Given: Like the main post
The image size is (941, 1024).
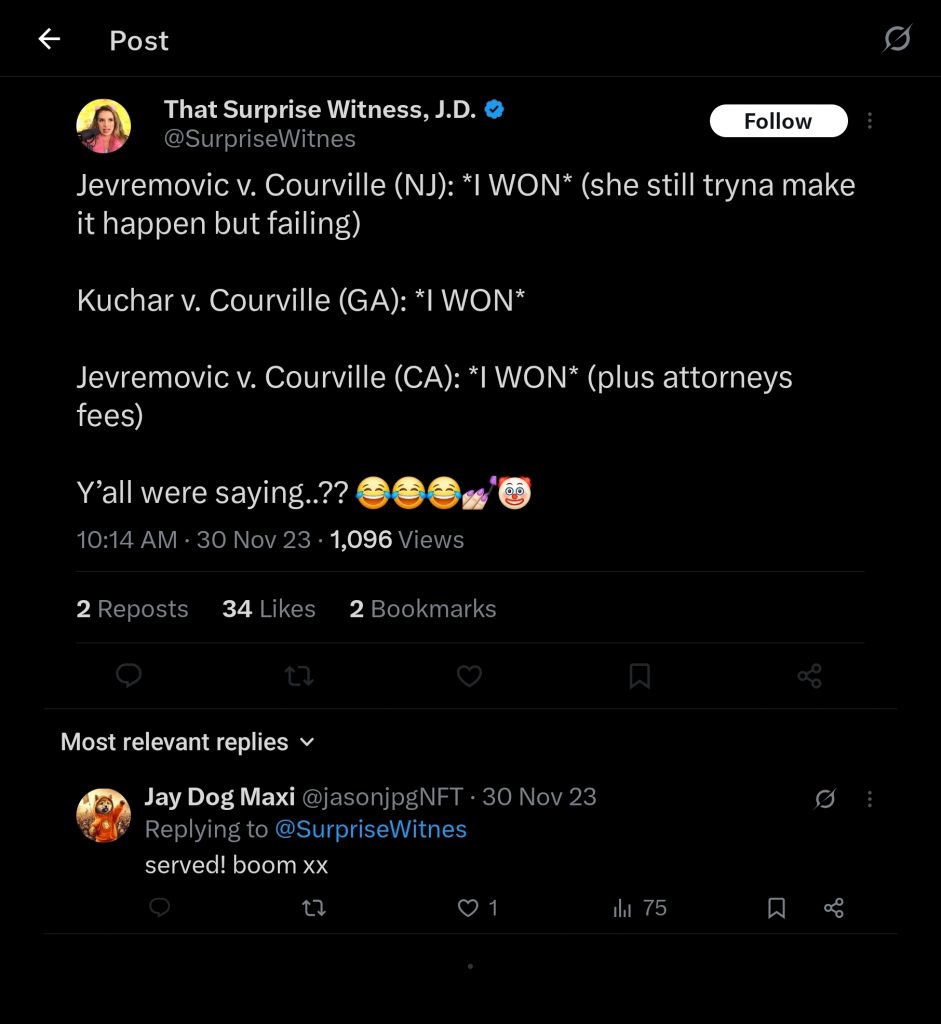Looking at the screenshot, I should click(469, 677).
